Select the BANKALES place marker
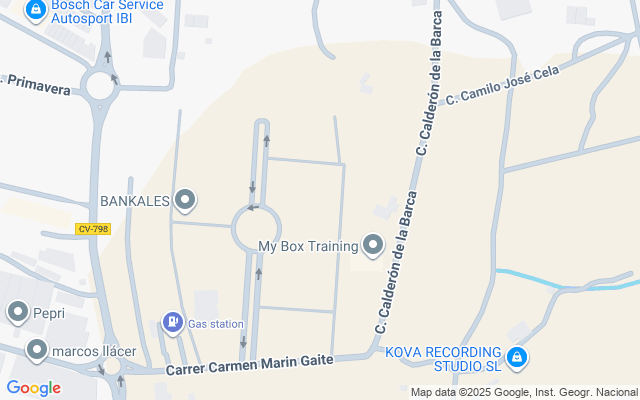This screenshot has height=400, width=640. click(186, 201)
